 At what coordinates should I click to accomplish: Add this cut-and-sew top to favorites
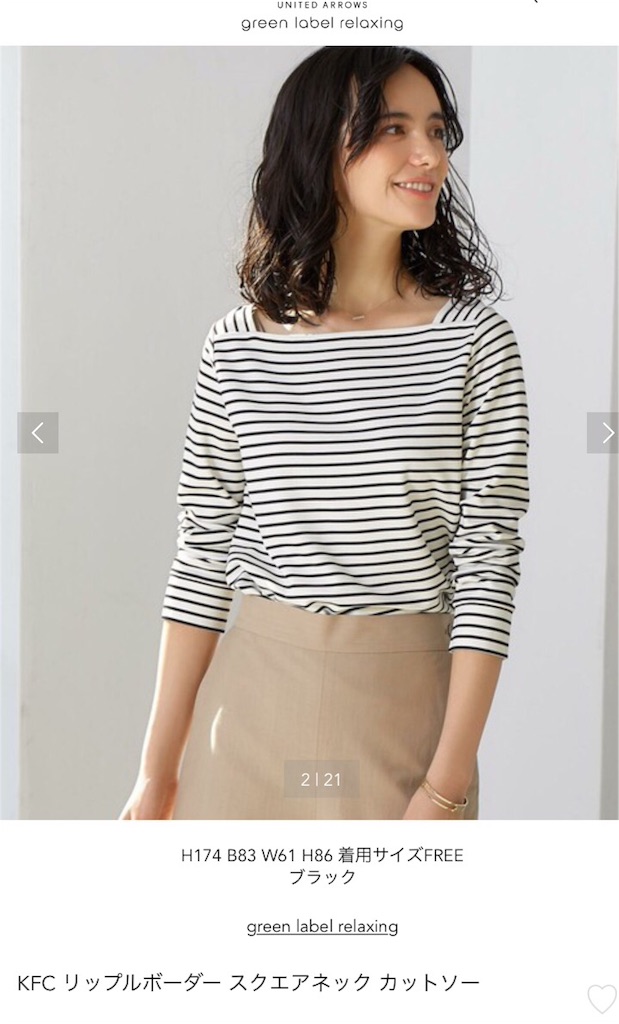[x=601, y=1000]
